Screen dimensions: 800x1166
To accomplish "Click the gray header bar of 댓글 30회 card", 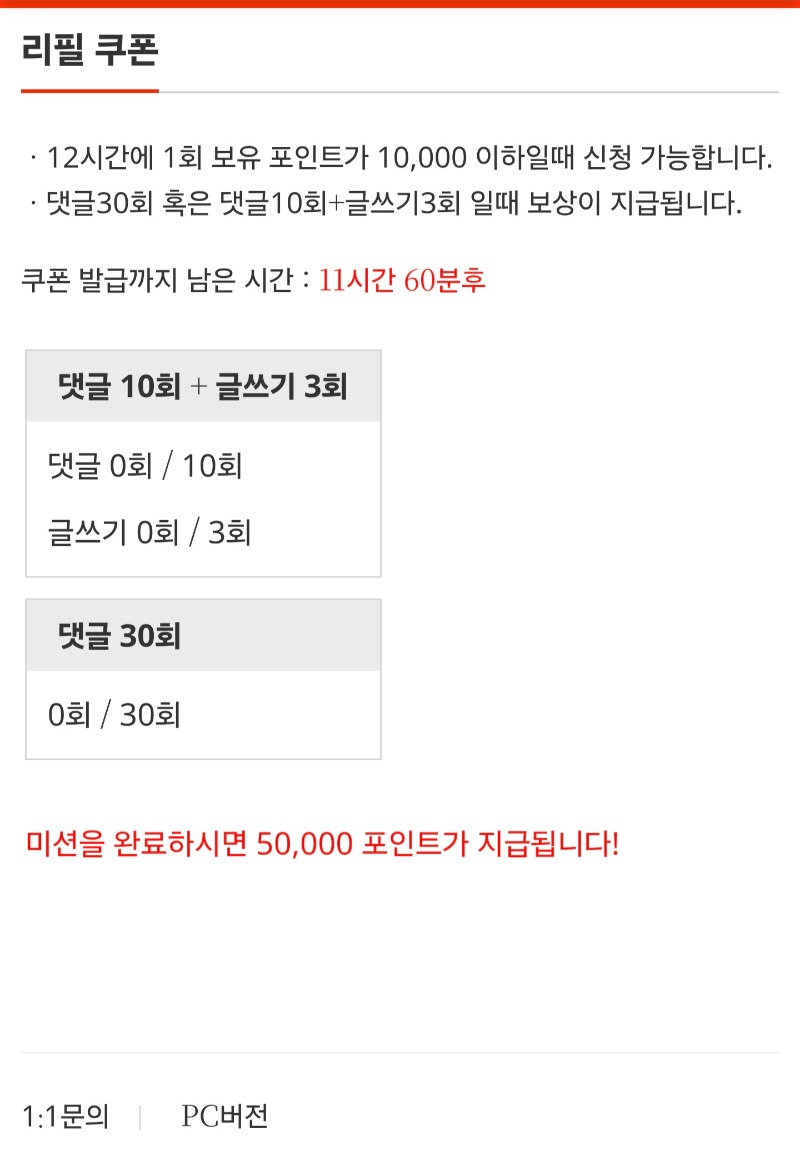I will click(203, 633).
